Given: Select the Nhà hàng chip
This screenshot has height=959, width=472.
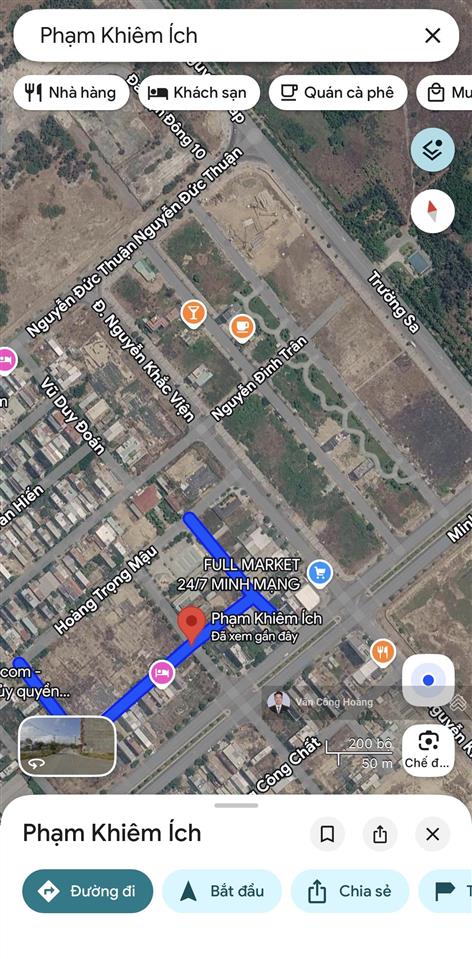Looking at the screenshot, I should (71, 92).
